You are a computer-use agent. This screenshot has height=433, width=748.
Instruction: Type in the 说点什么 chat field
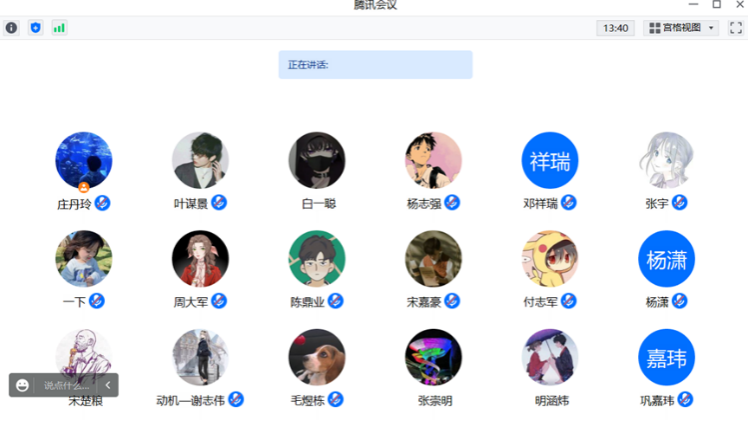[x=68, y=385]
